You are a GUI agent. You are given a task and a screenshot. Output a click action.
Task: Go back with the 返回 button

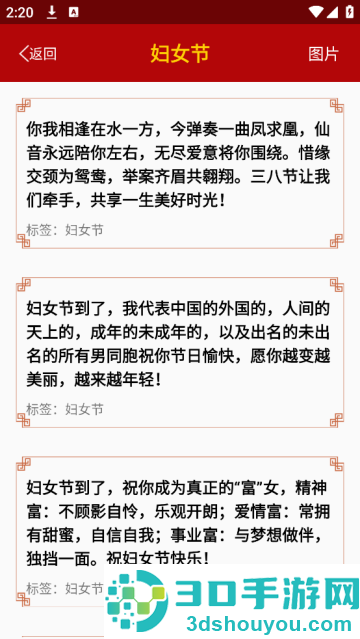(38, 54)
